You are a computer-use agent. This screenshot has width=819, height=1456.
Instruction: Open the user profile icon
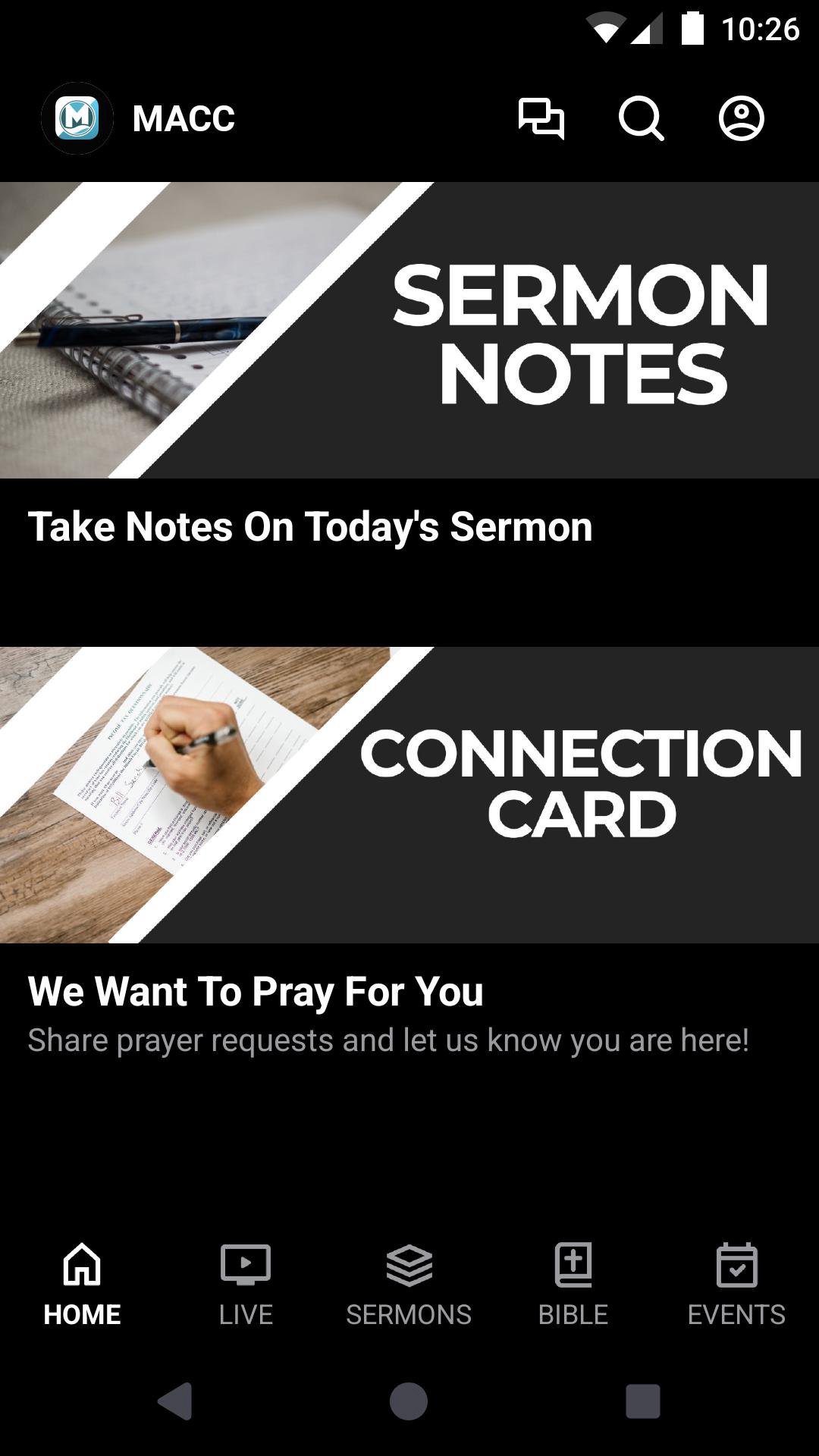(x=741, y=118)
